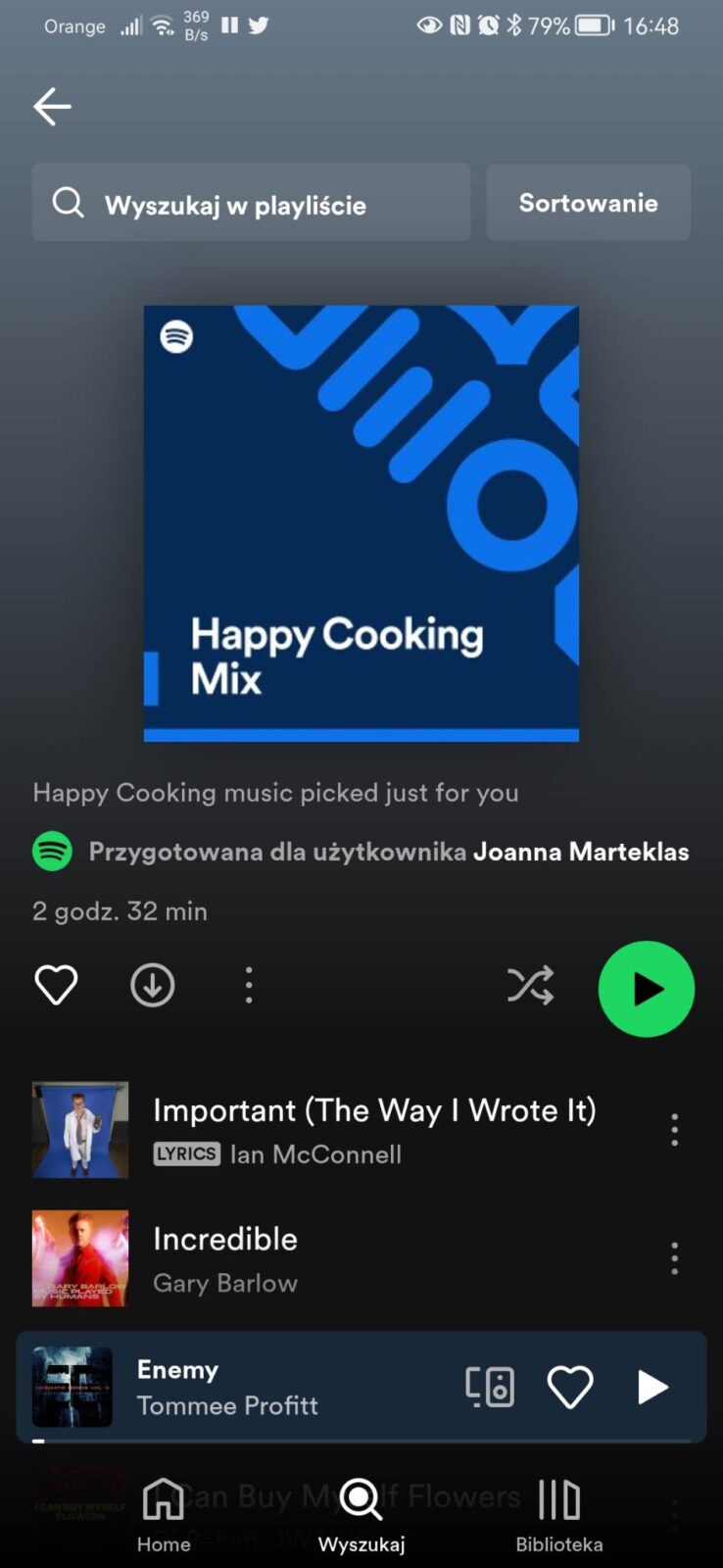Like the song Enemy in the mini player
Image resolution: width=723 pixels, height=1568 pixels.
570,1387
